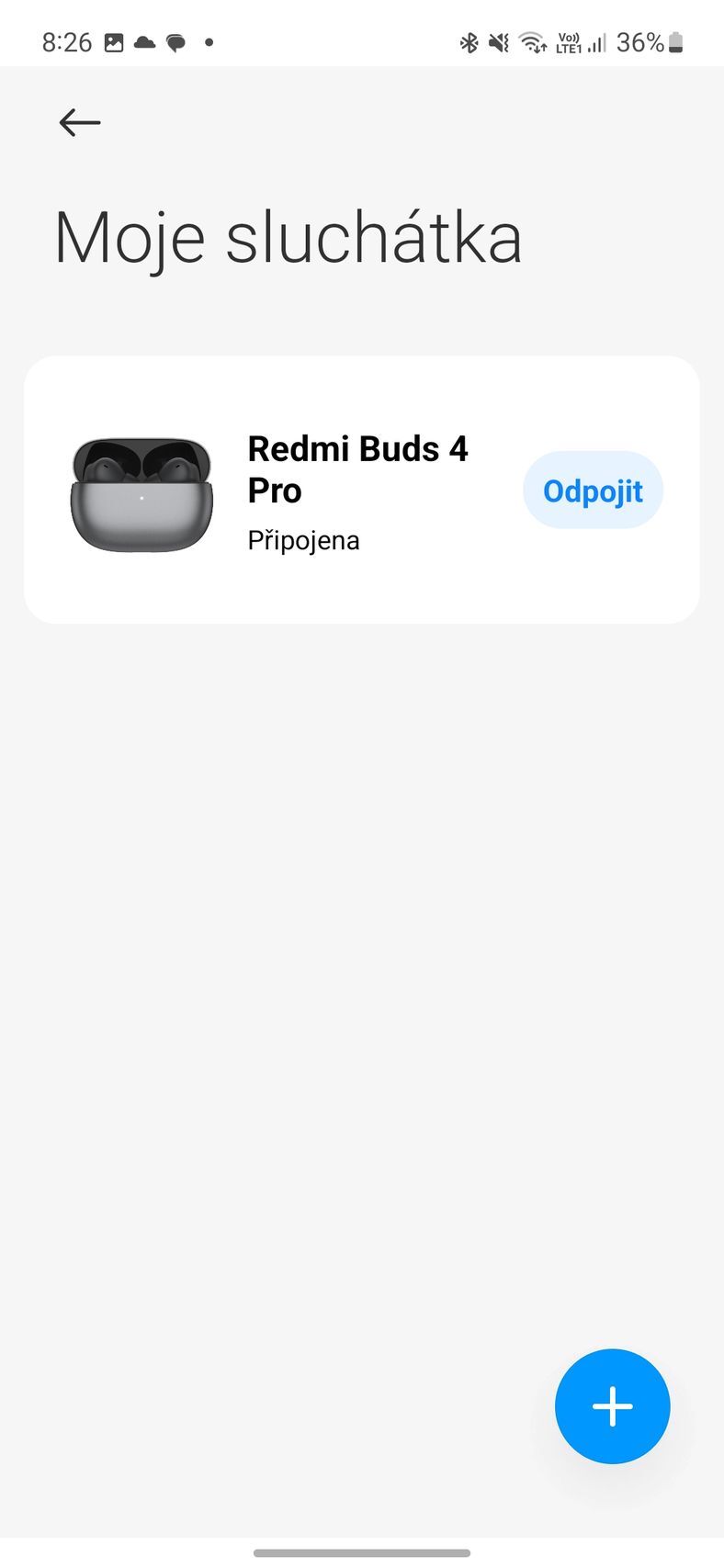Open the gallery notification icon in status bar
Image resolution: width=724 pixels, height=1568 pixels.
click(x=116, y=41)
